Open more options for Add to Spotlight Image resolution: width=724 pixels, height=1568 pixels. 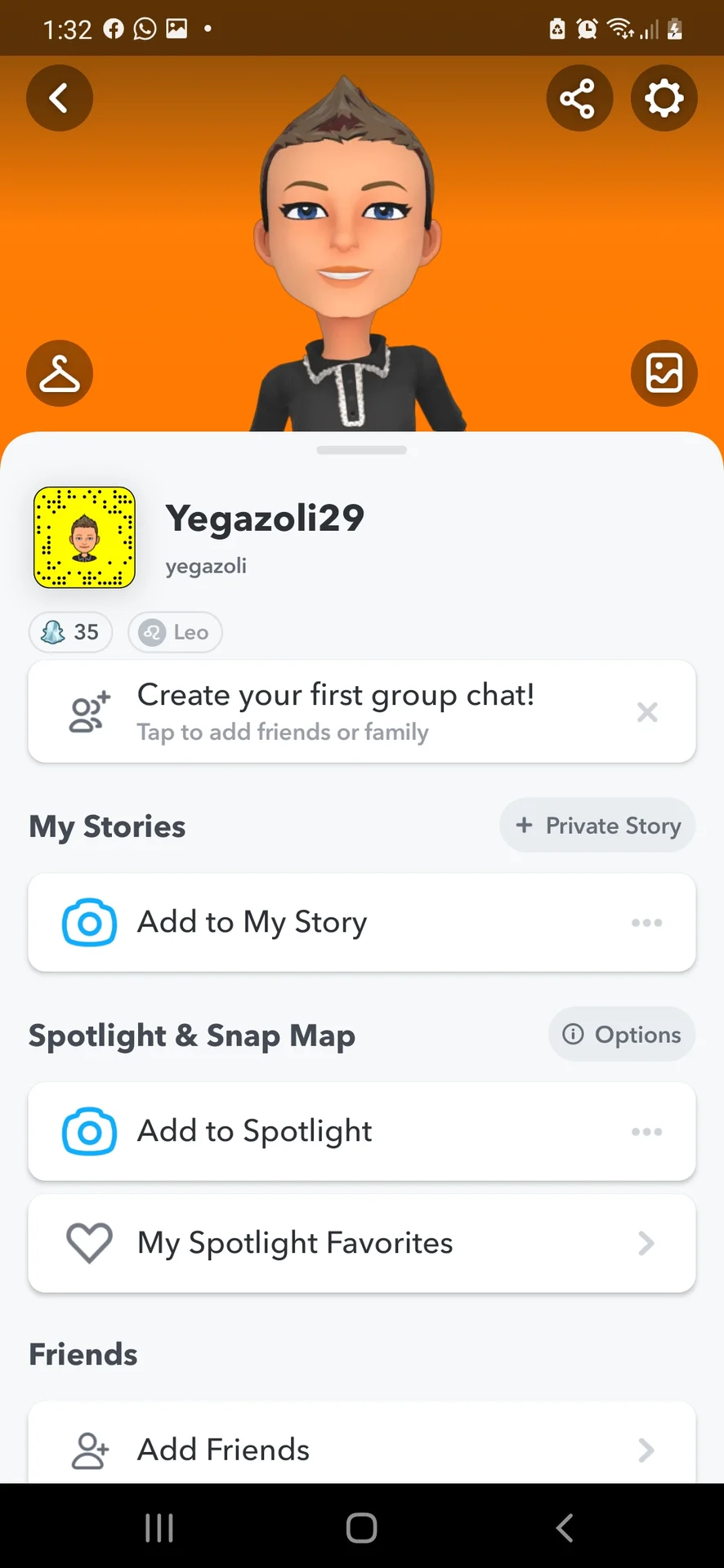[x=646, y=1132]
